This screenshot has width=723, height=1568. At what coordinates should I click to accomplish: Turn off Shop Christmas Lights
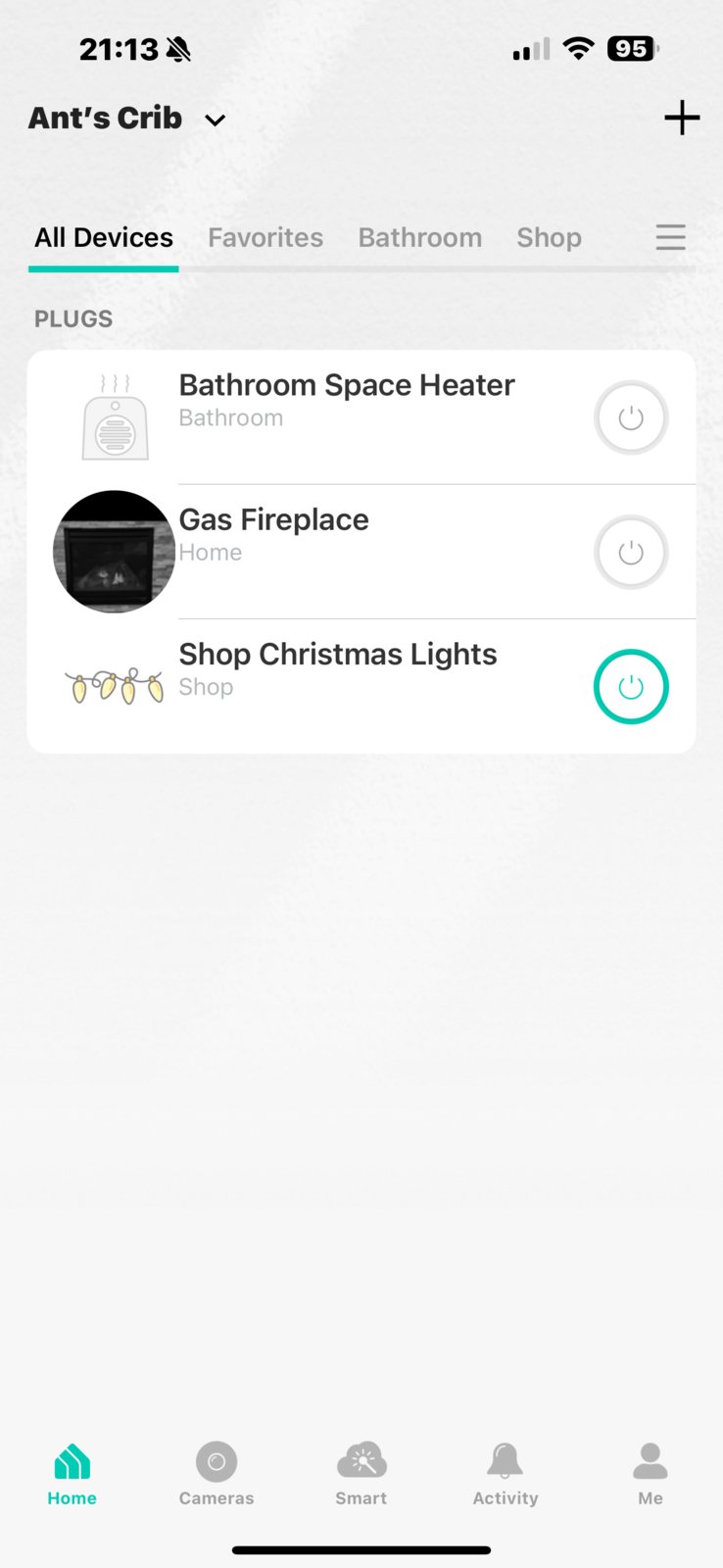click(631, 687)
